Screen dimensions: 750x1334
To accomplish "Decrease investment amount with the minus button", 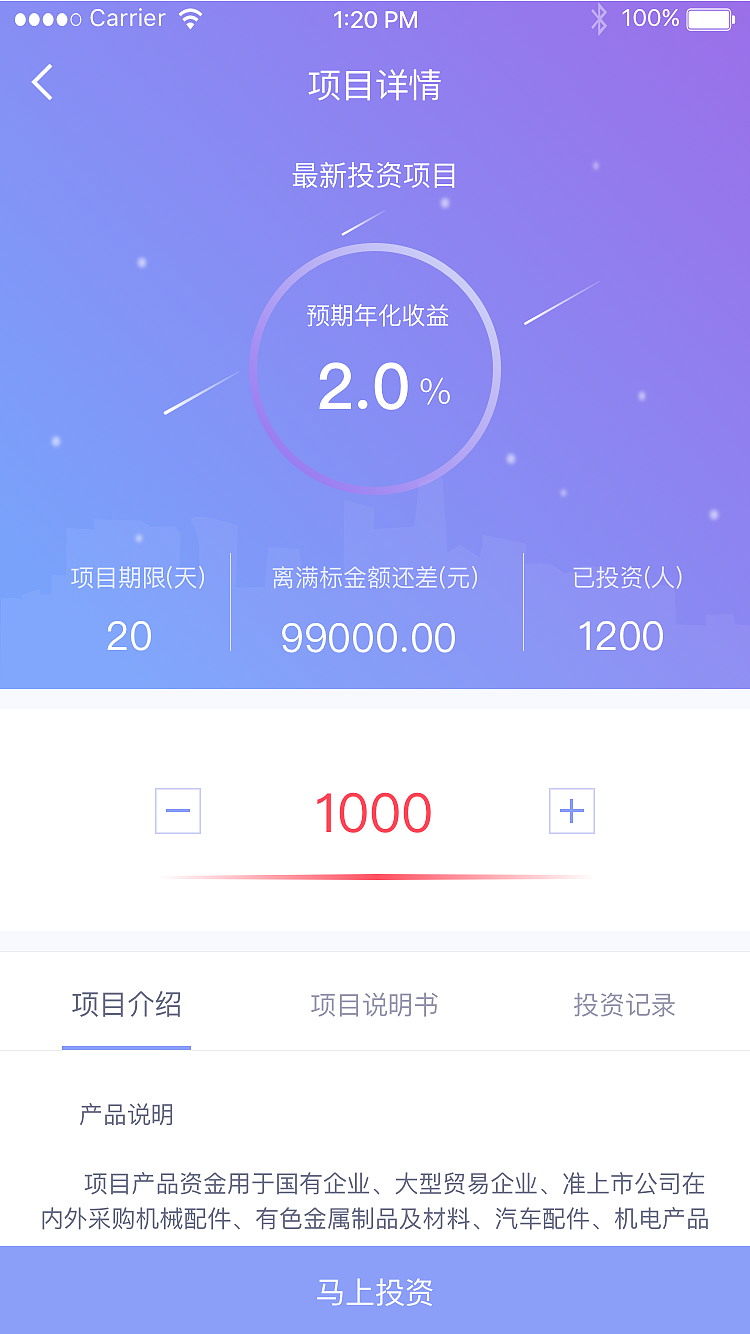I will click(x=177, y=810).
